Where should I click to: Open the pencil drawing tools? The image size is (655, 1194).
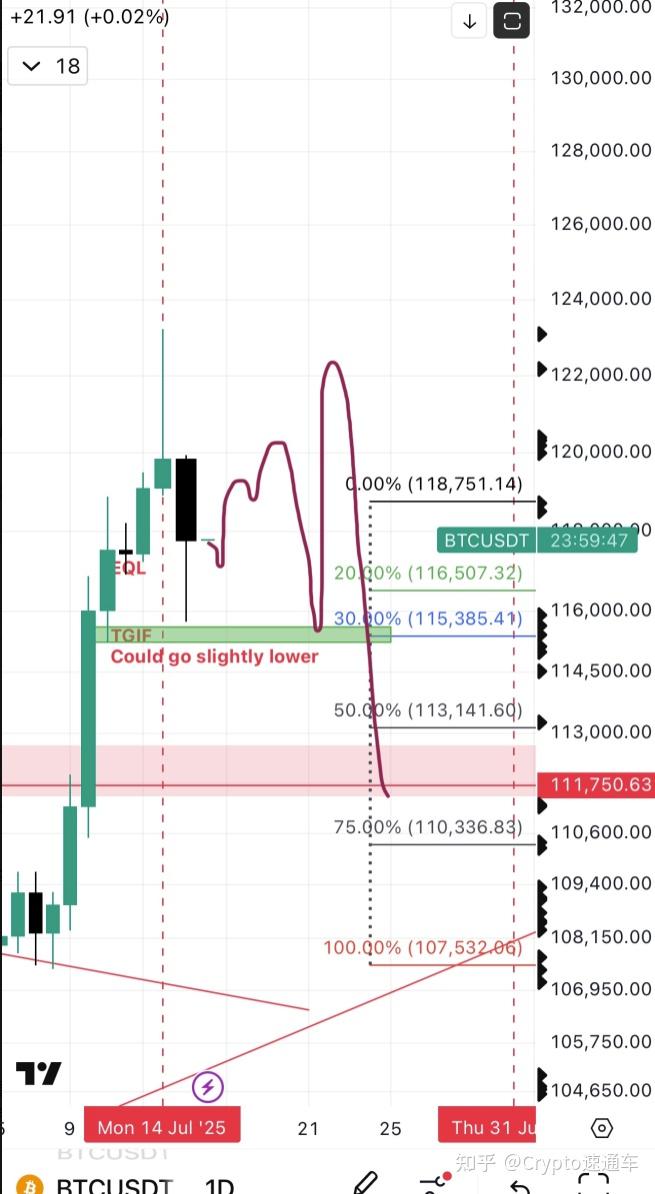366,1183
